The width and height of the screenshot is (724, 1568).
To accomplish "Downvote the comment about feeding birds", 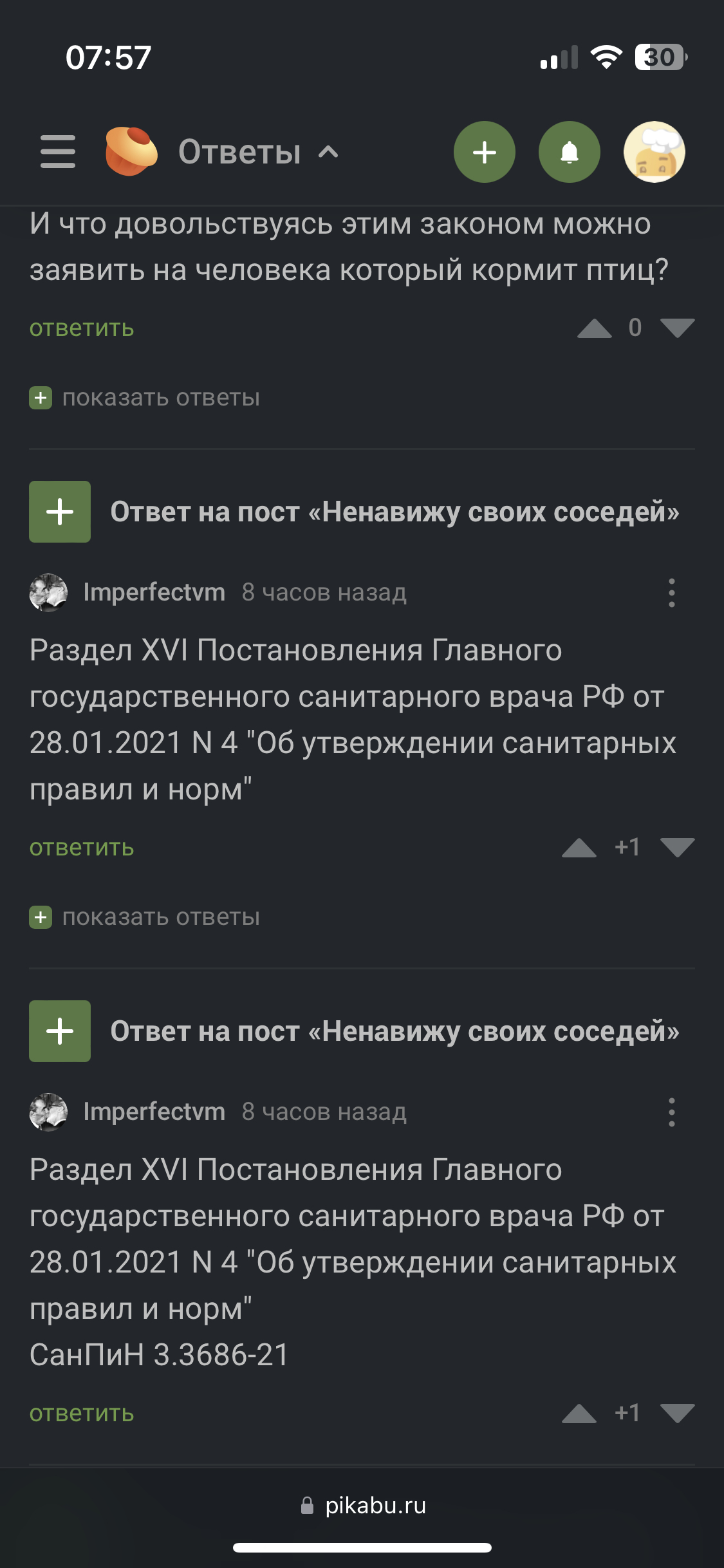I will click(x=677, y=328).
